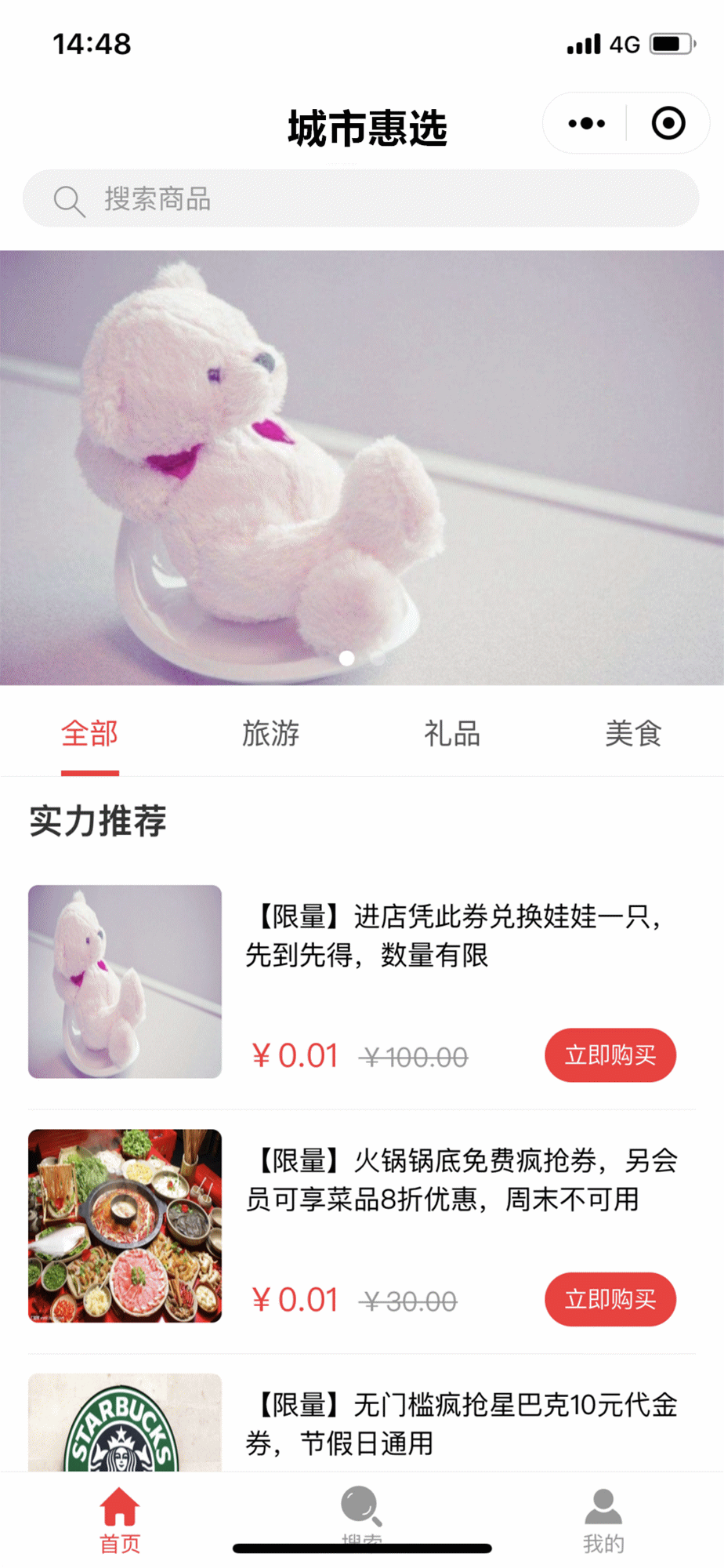Viewport: 724px width, 1568px height.
Task: Tap the carousel page indicator dot
Action: tap(347, 659)
